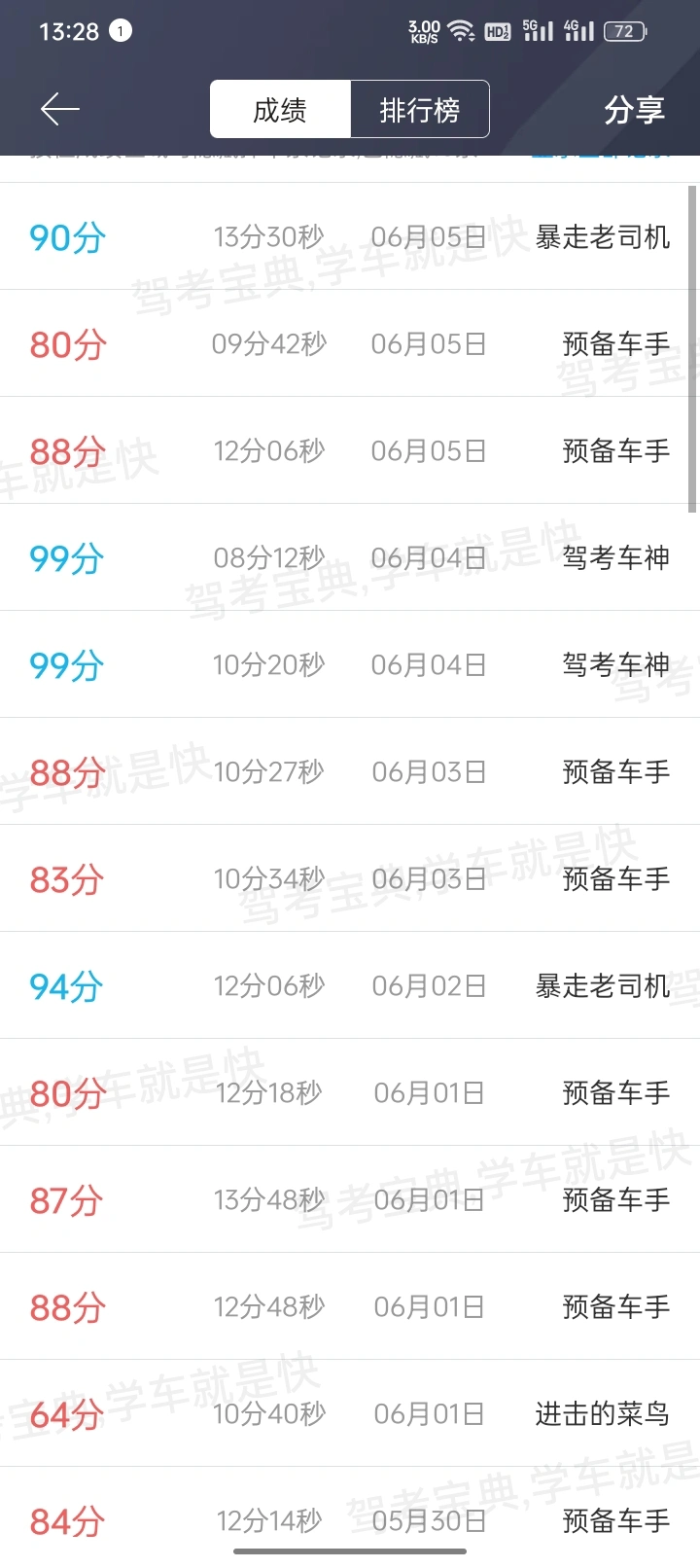View the 84分 record from 05月30日
The image size is (700, 1568).
[350, 1517]
